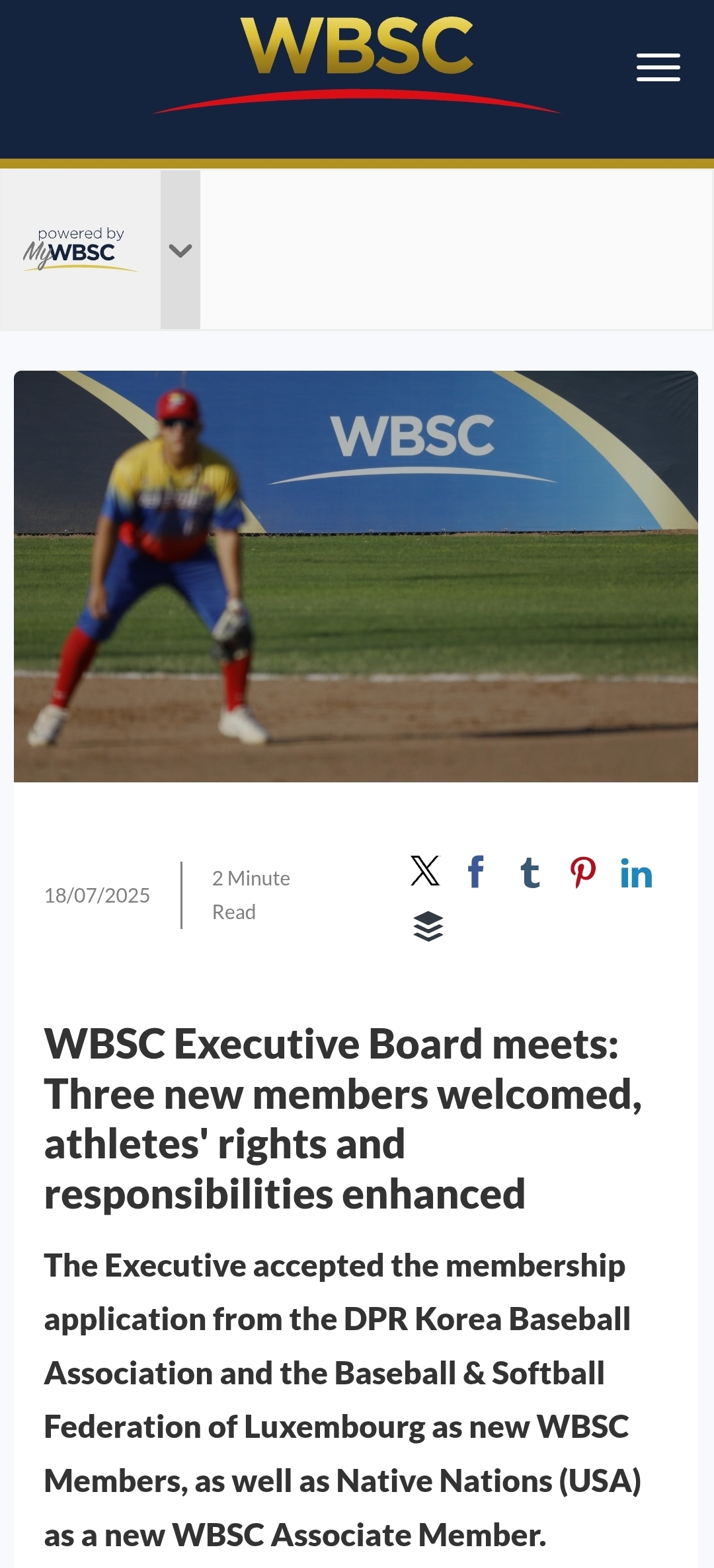This screenshot has width=714, height=1568.
Task: Share article on LinkedIn
Action: click(636, 874)
